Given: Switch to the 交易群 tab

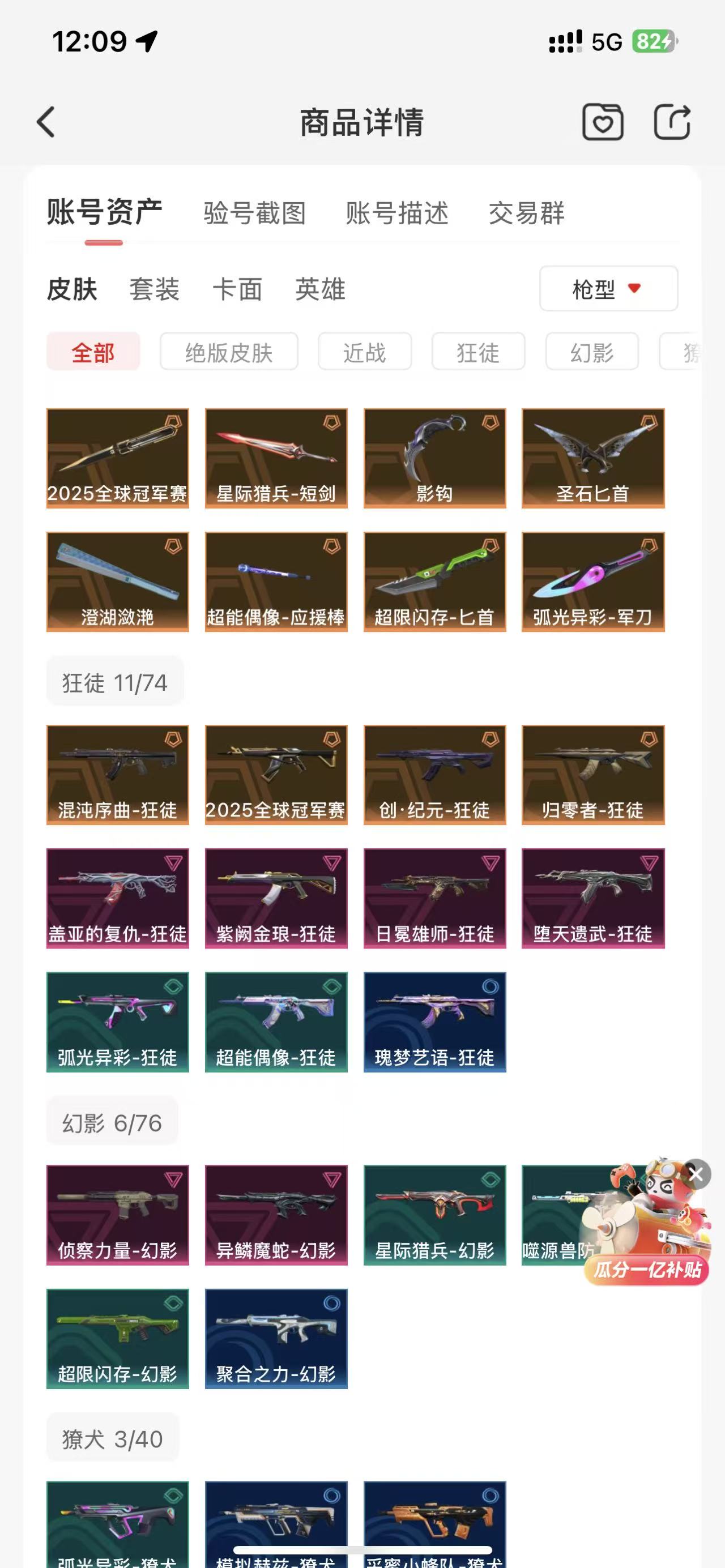Looking at the screenshot, I should coord(527,213).
